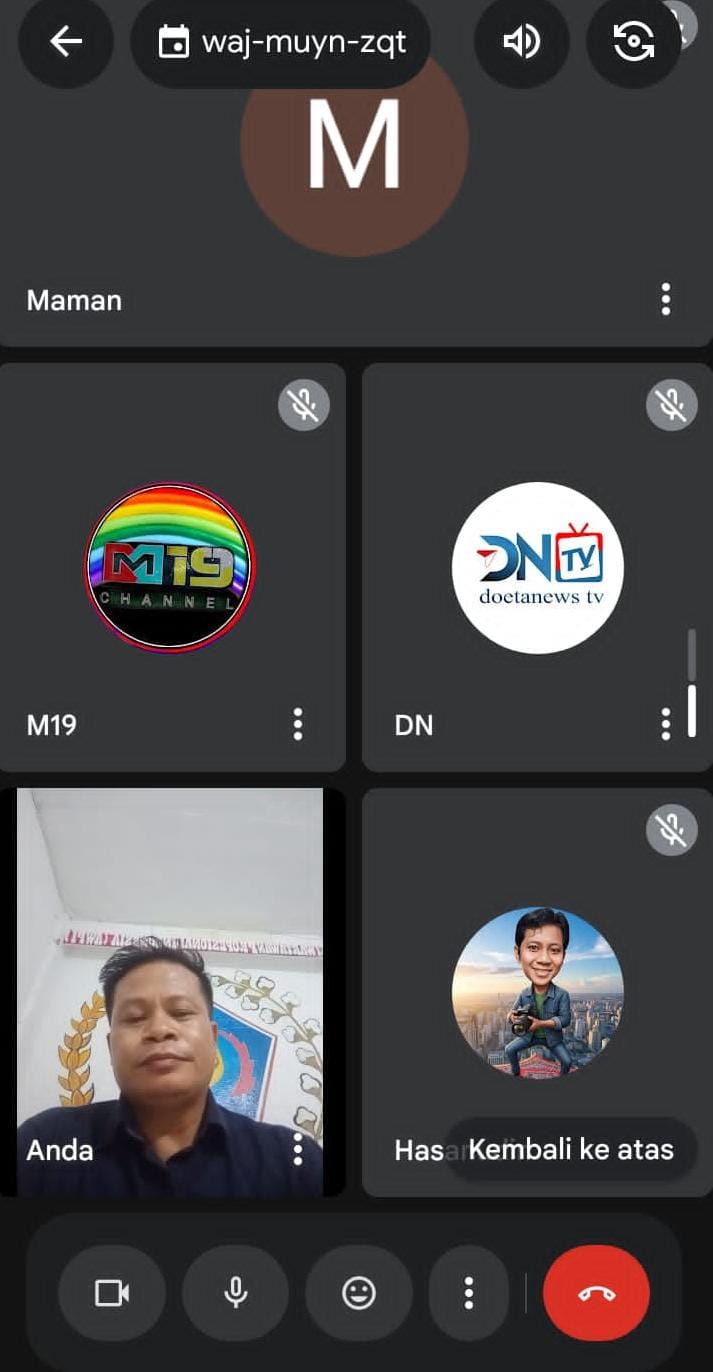The height and width of the screenshot is (1372, 713).
Task: End the call with red hang-up button
Action: (x=596, y=1293)
